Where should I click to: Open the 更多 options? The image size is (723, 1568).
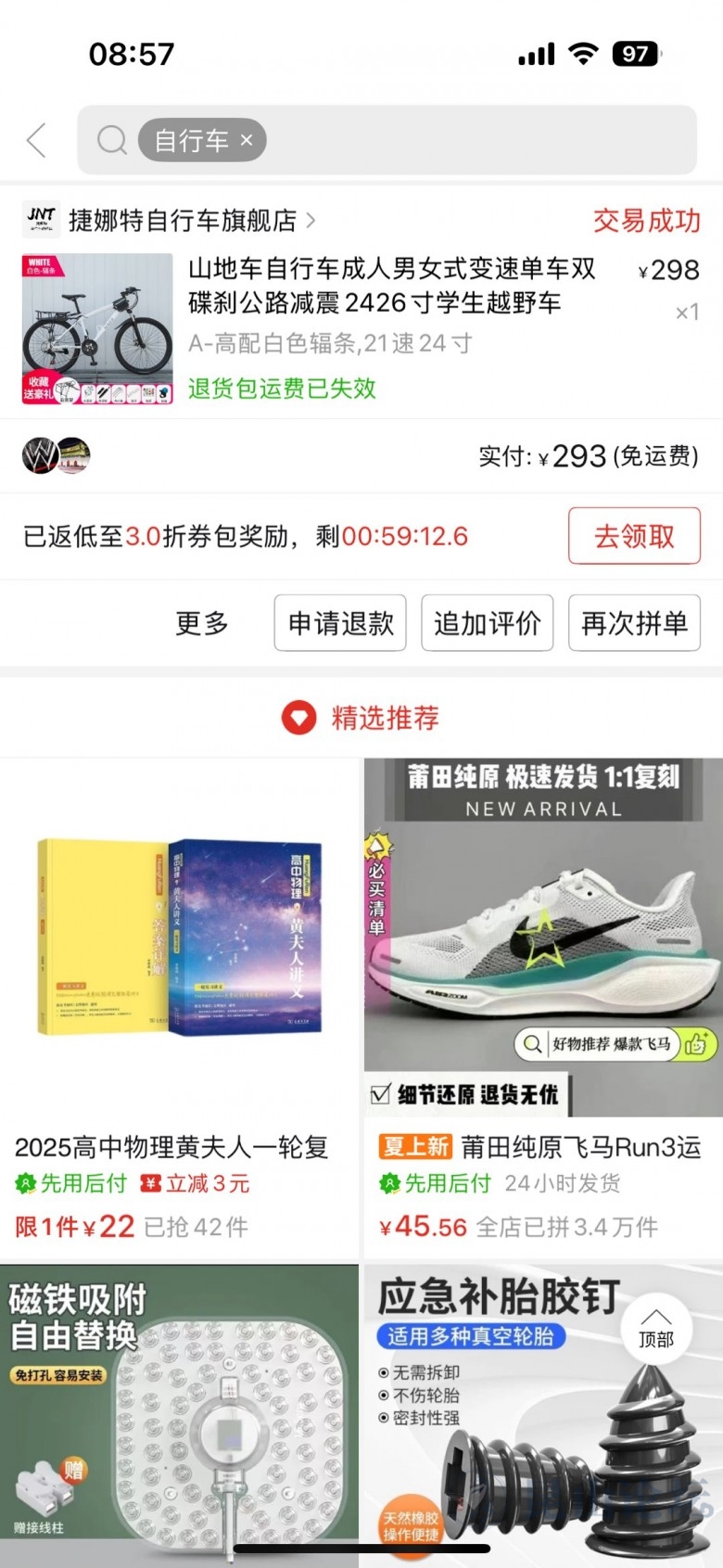(x=202, y=623)
